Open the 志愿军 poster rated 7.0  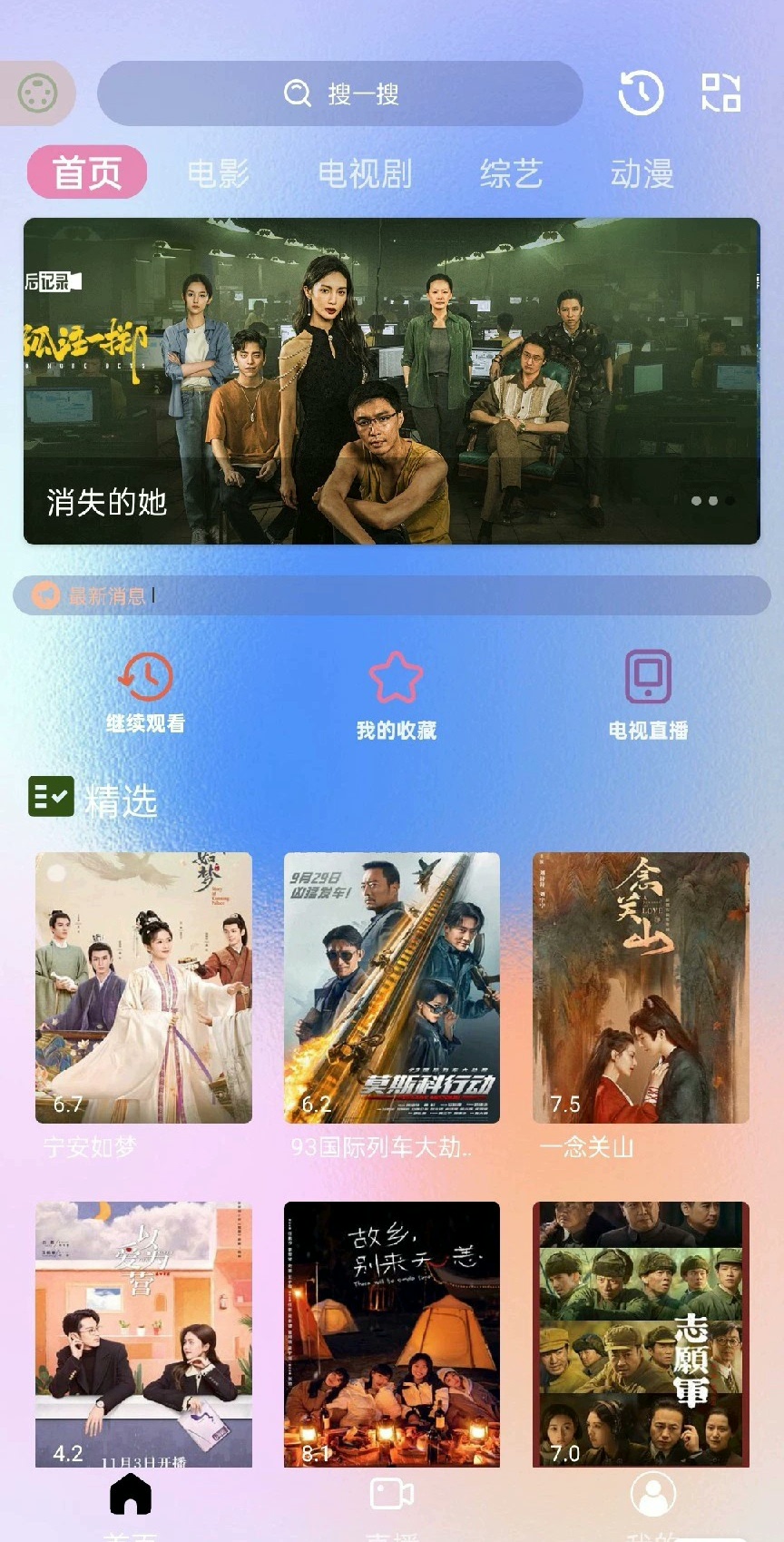641,1334
